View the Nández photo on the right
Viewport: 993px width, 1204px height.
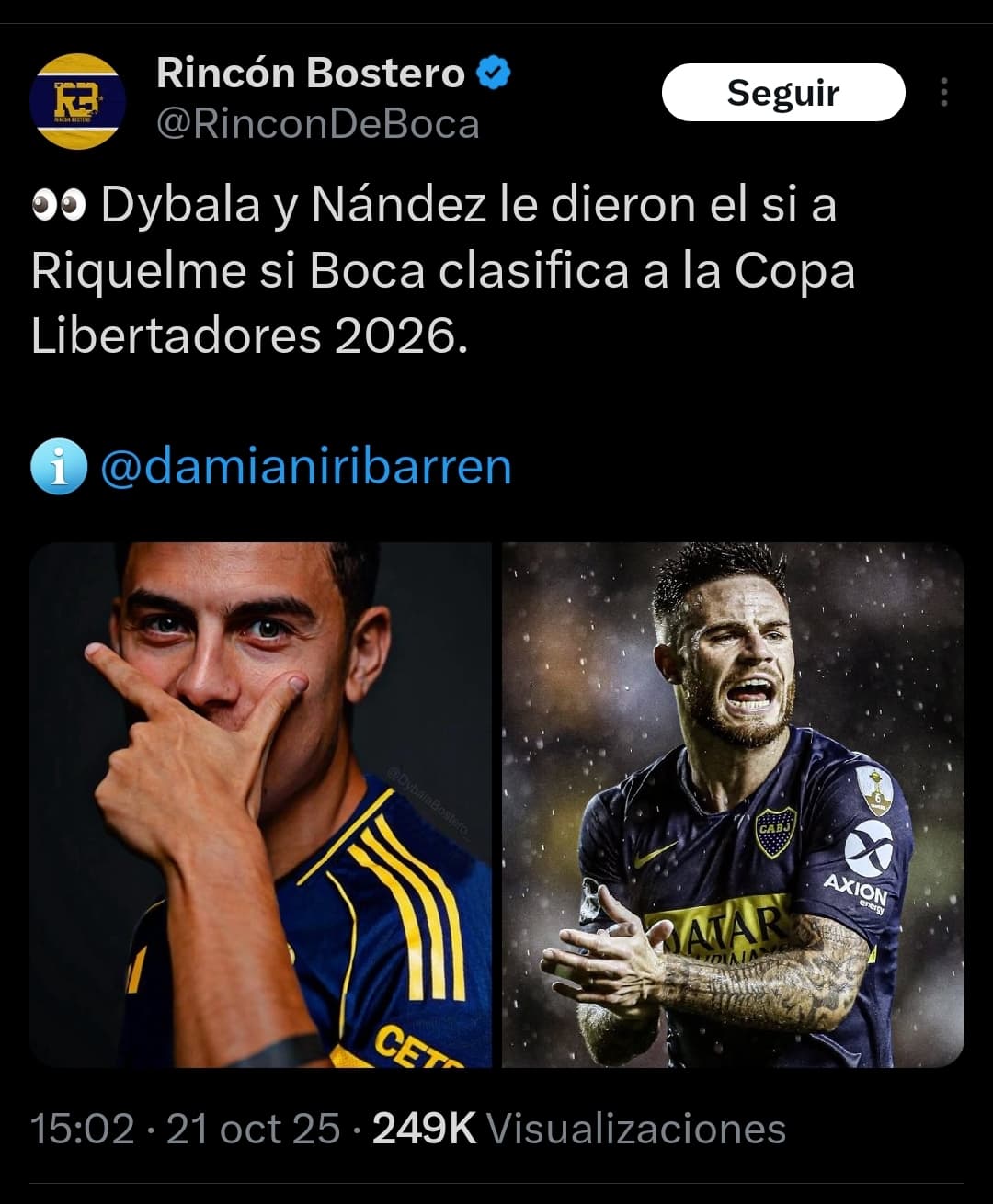tap(733, 804)
